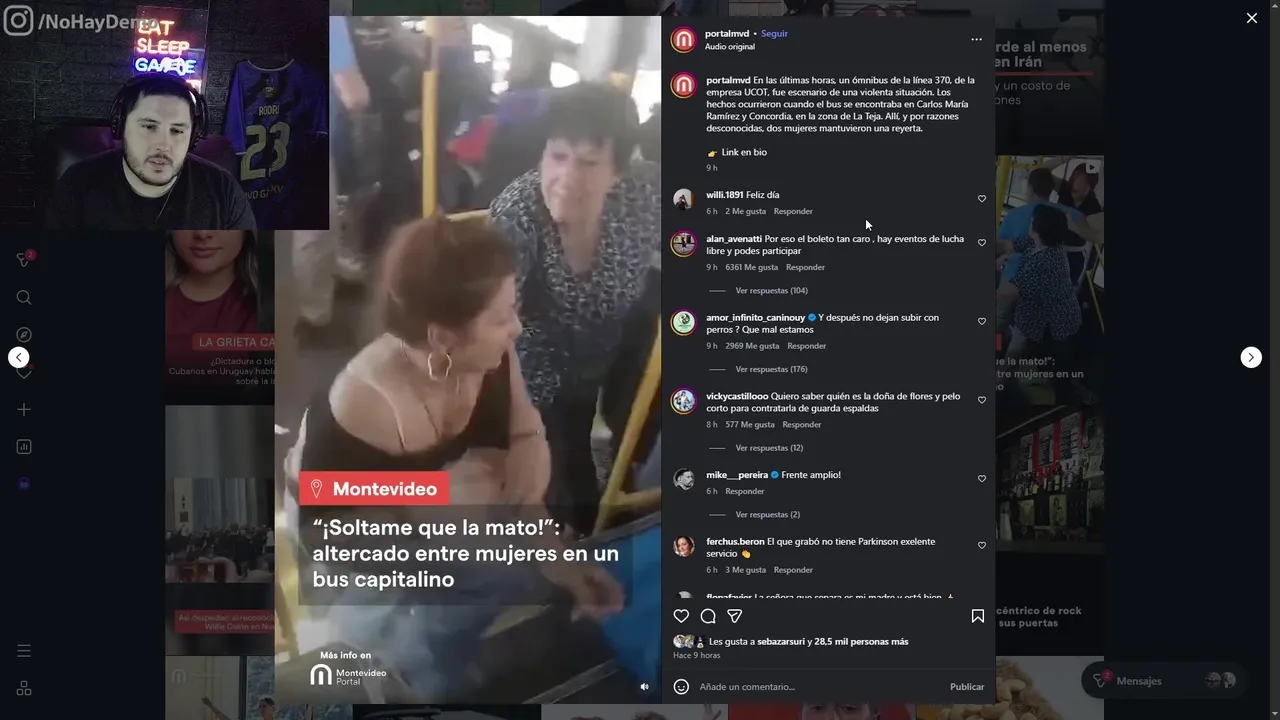Follow portalmvd with Seguir
1280x720 pixels.
[774, 33]
